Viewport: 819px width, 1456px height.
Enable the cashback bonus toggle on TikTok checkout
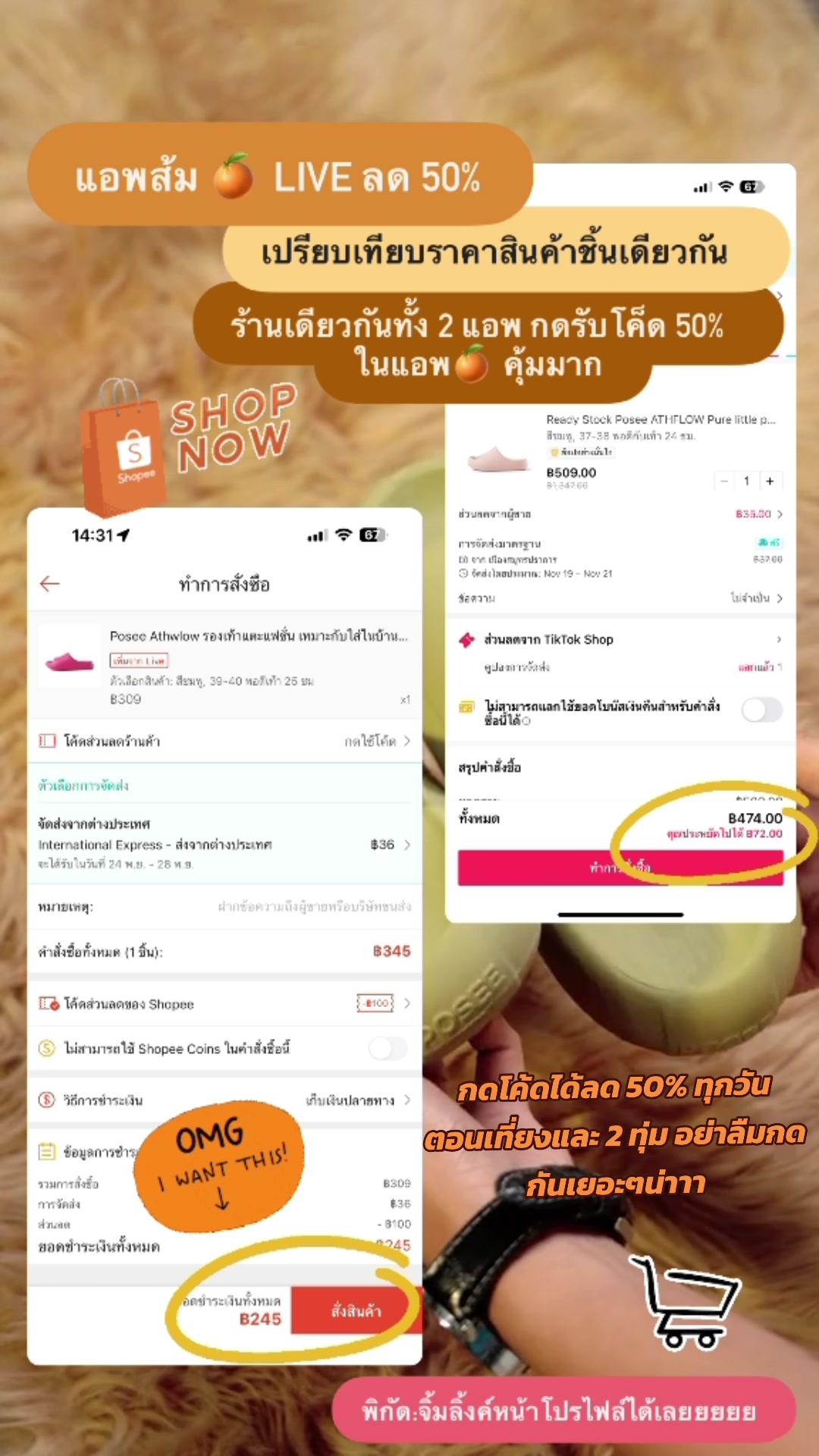pyautogui.click(x=762, y=709)
